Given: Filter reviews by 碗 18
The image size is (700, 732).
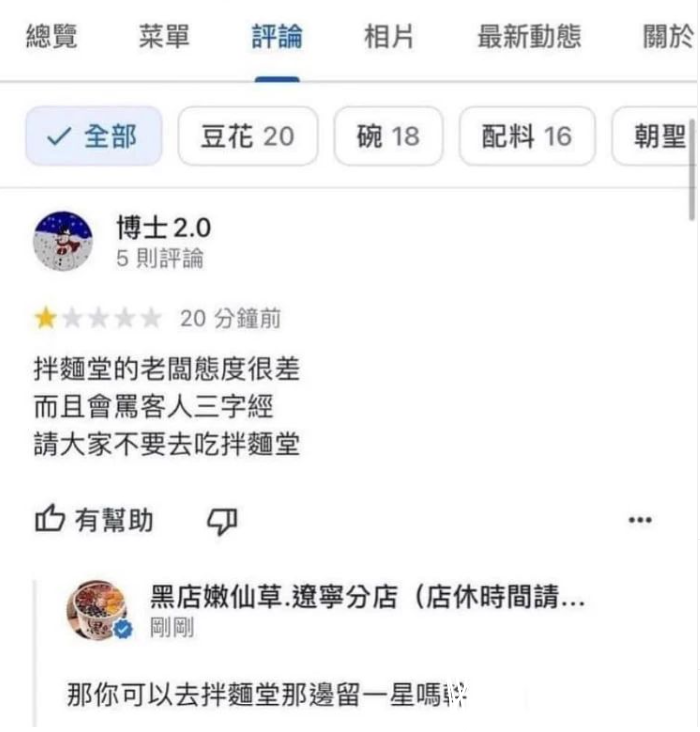Looking at the screenshot, I should pos(388,136).
